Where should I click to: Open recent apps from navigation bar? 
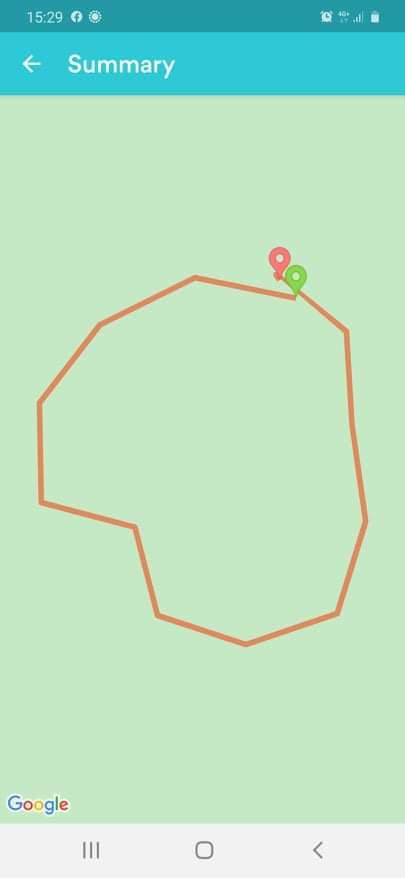[91, 850]
